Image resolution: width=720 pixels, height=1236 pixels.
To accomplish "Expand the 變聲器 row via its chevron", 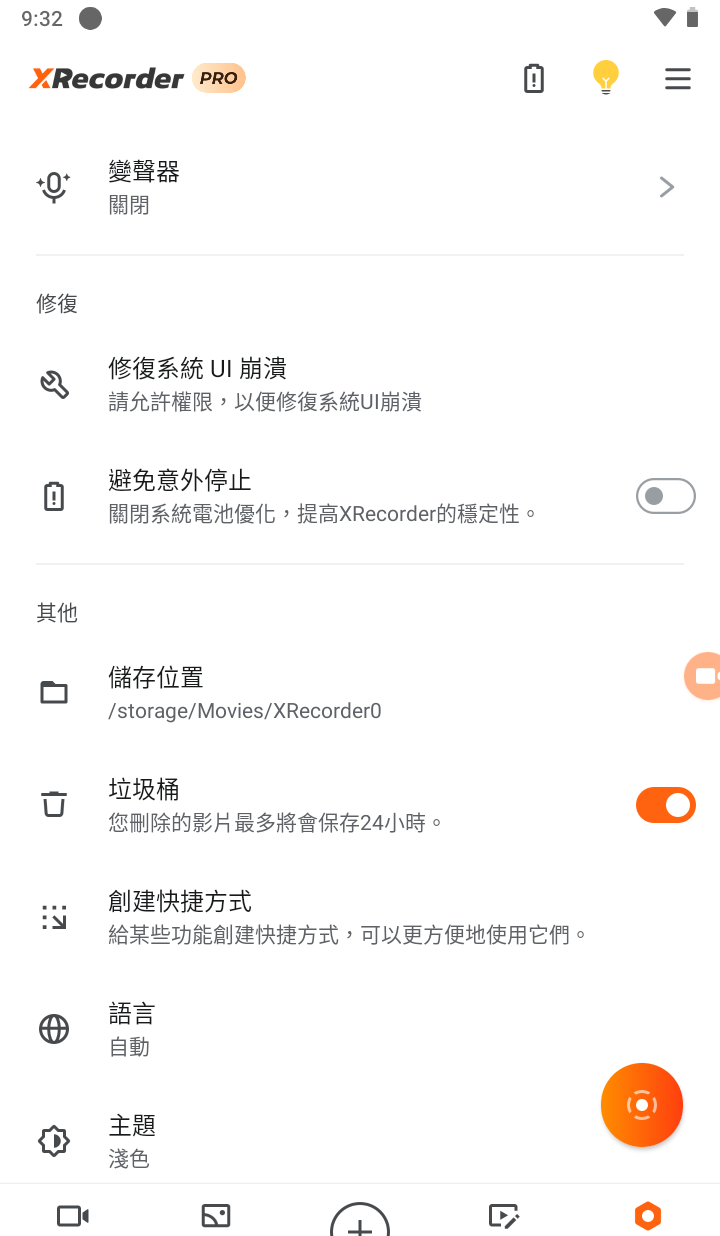I will [666, 186].
